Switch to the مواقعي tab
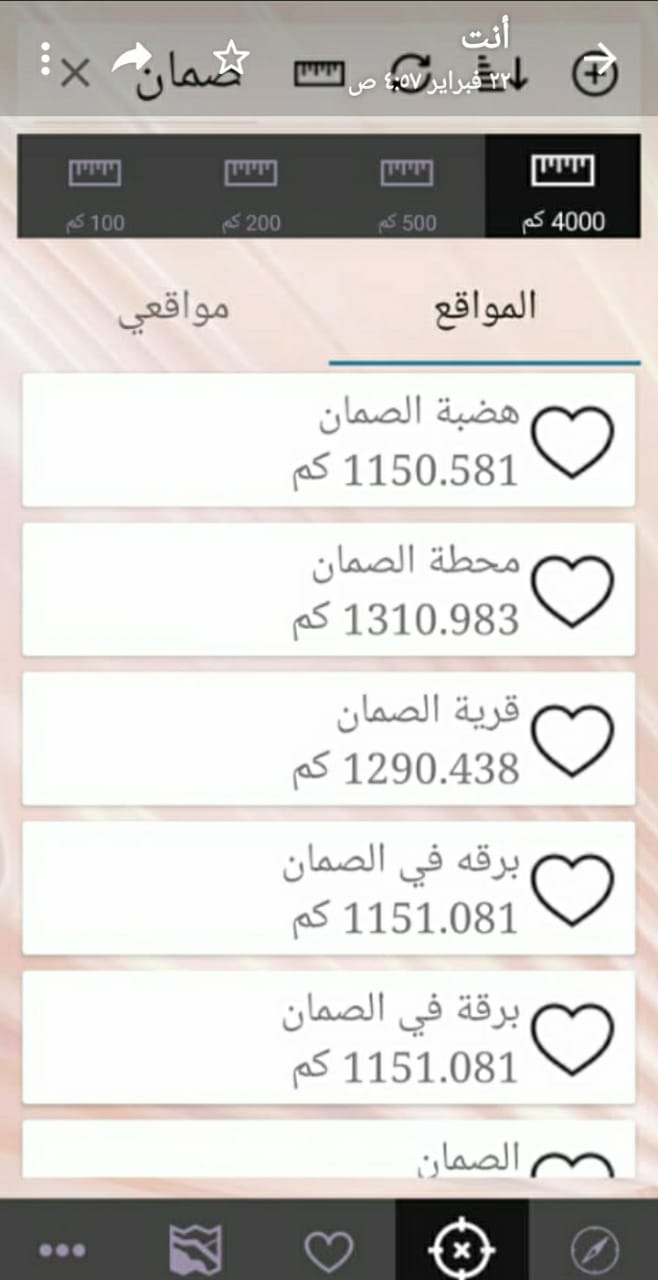 174,308
